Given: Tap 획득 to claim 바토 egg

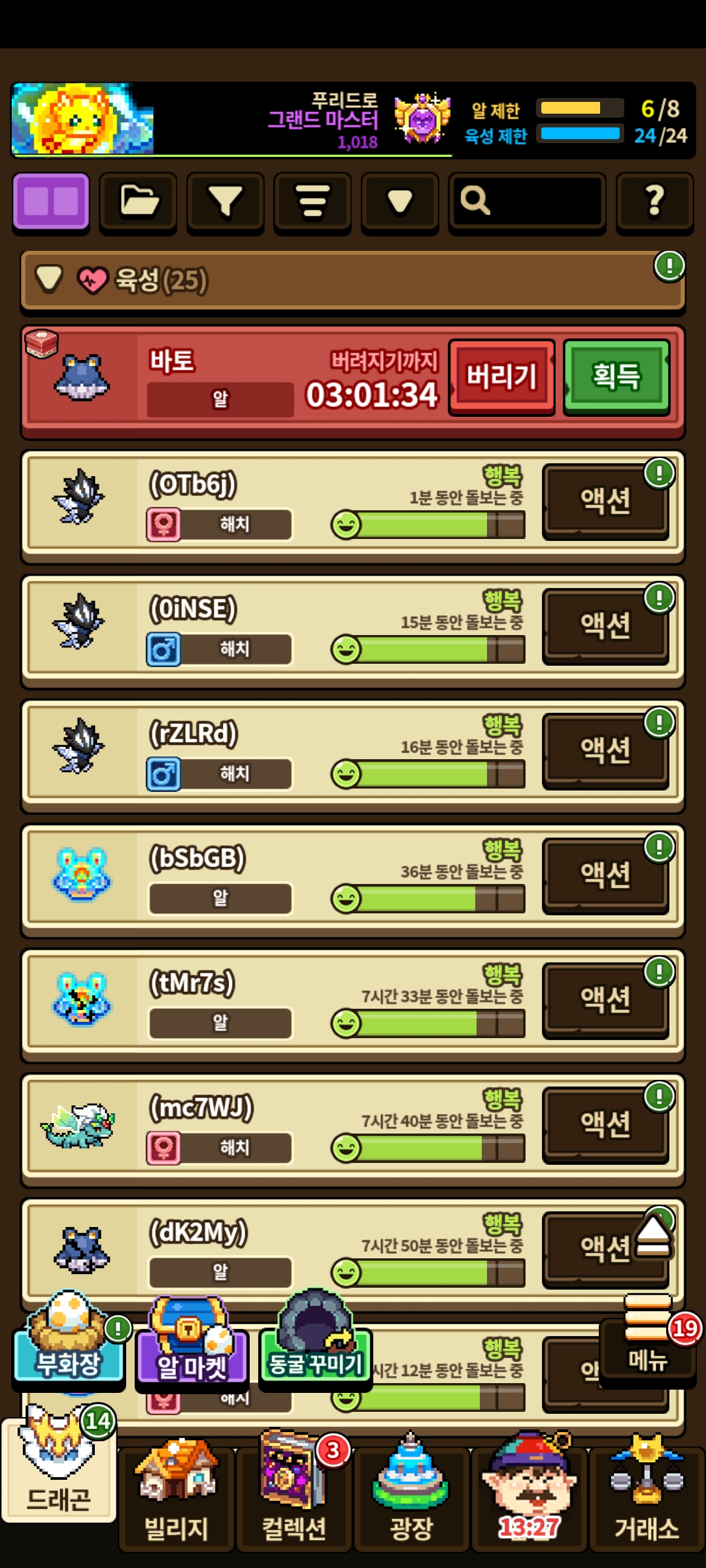Looking at the screenshot, I should coord(616,377).
